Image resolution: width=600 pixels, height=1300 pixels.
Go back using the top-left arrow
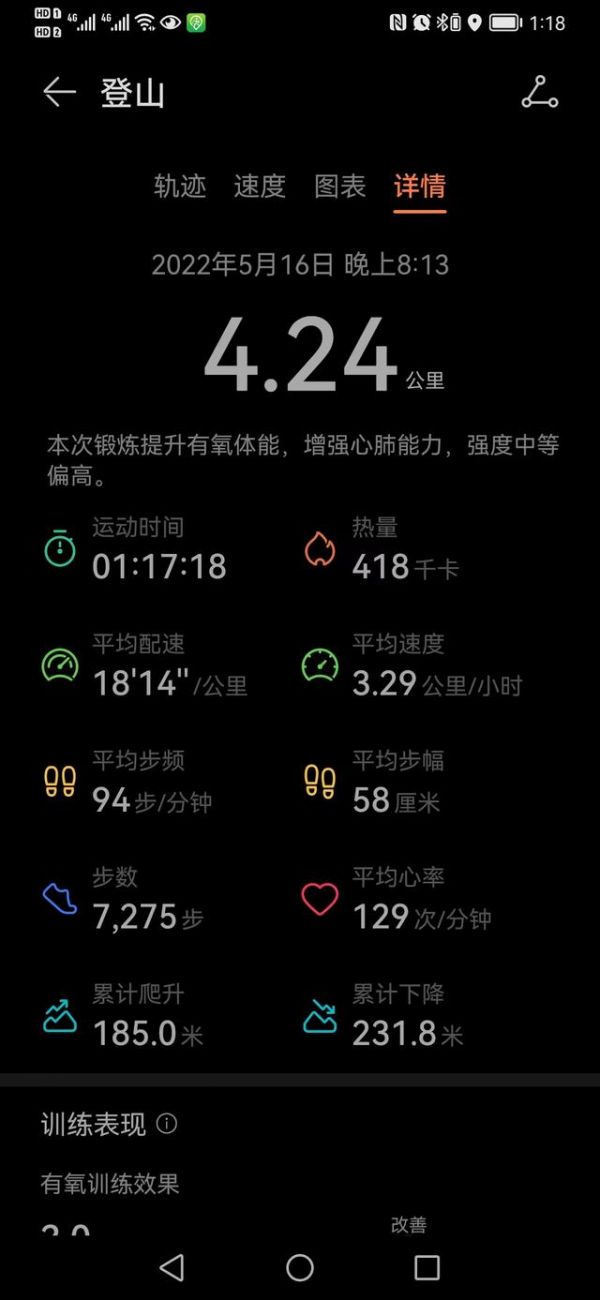click(x=59, y=93)
